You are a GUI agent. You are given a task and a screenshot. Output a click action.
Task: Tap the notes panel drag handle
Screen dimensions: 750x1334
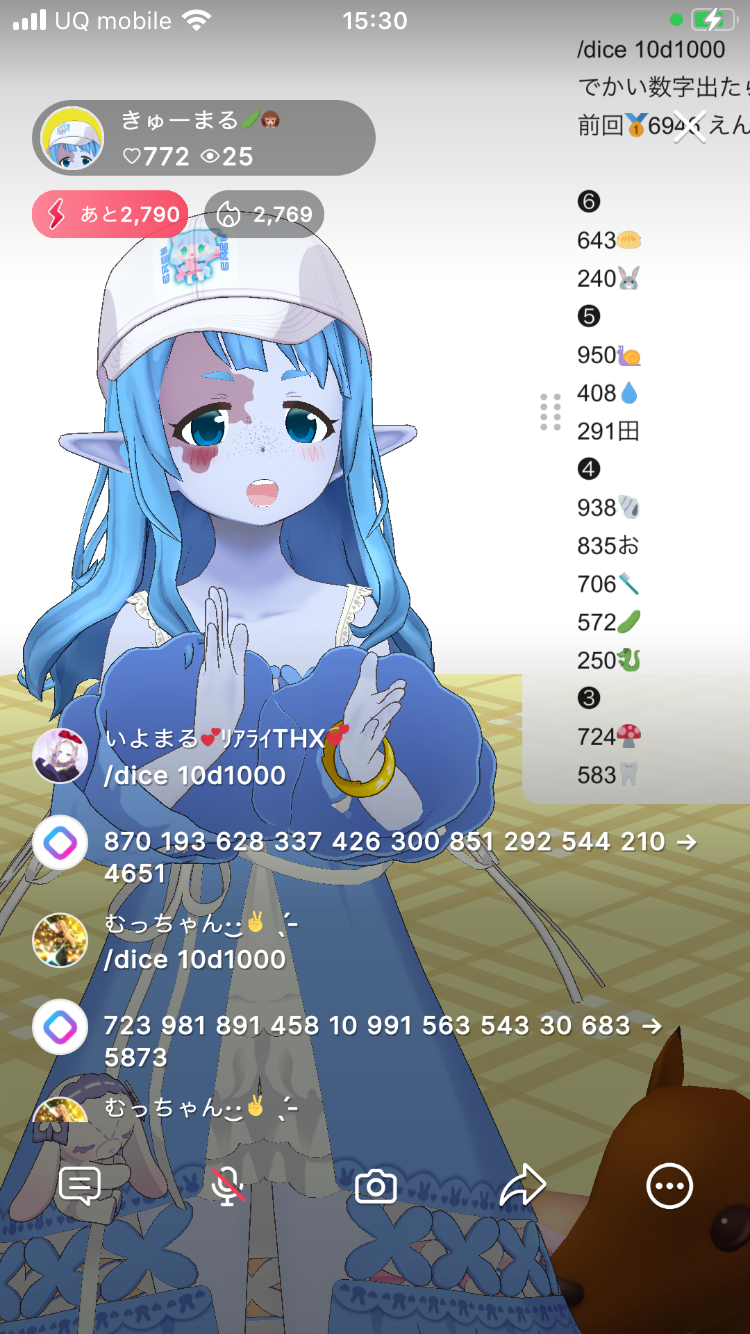[x=550, y=412]
